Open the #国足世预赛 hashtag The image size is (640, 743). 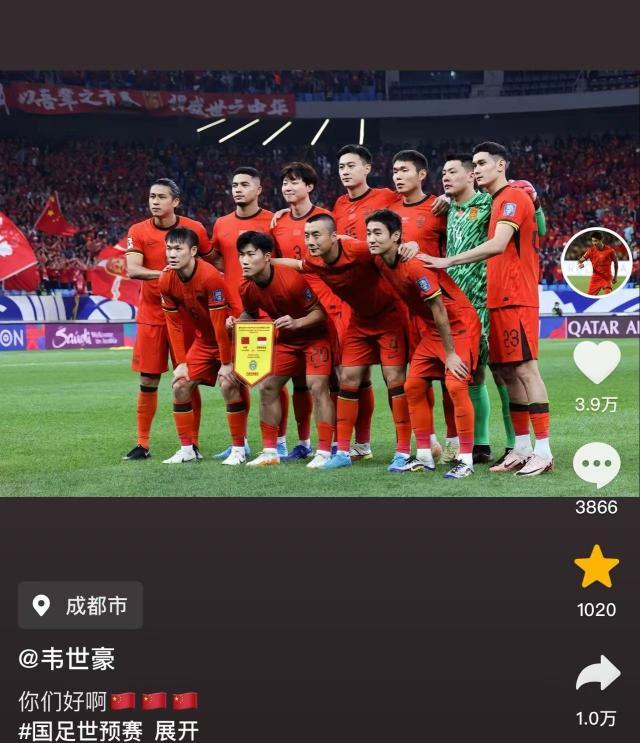coord(79,731)
